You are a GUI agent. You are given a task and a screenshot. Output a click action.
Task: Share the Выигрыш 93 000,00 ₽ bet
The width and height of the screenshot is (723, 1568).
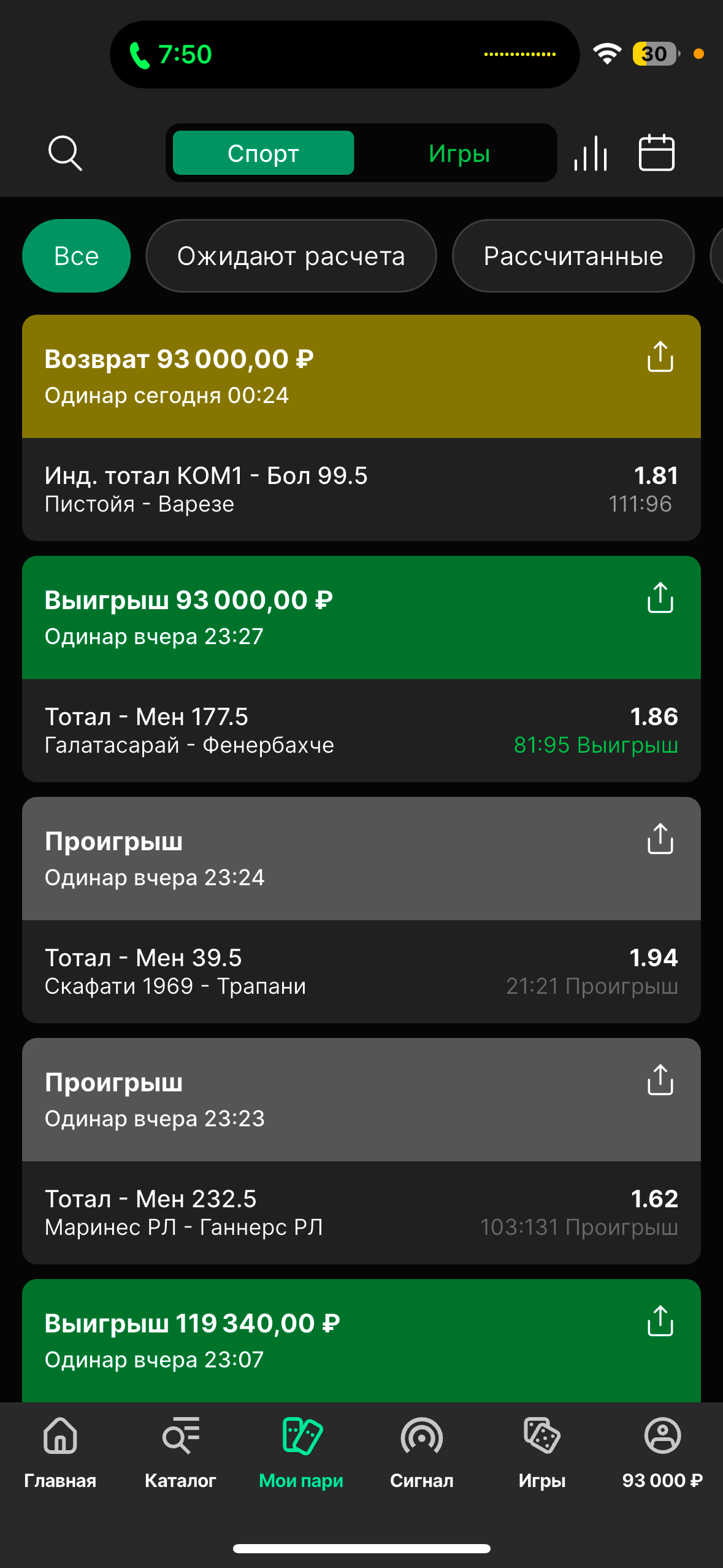[x=660, y=598]
